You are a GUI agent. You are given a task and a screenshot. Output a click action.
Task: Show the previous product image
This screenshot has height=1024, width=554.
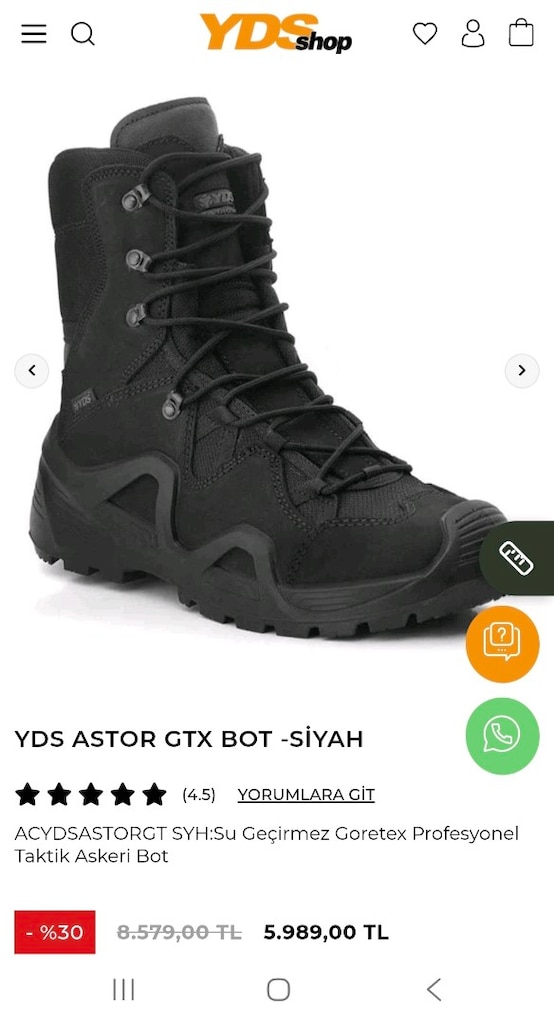click(31, 371)
